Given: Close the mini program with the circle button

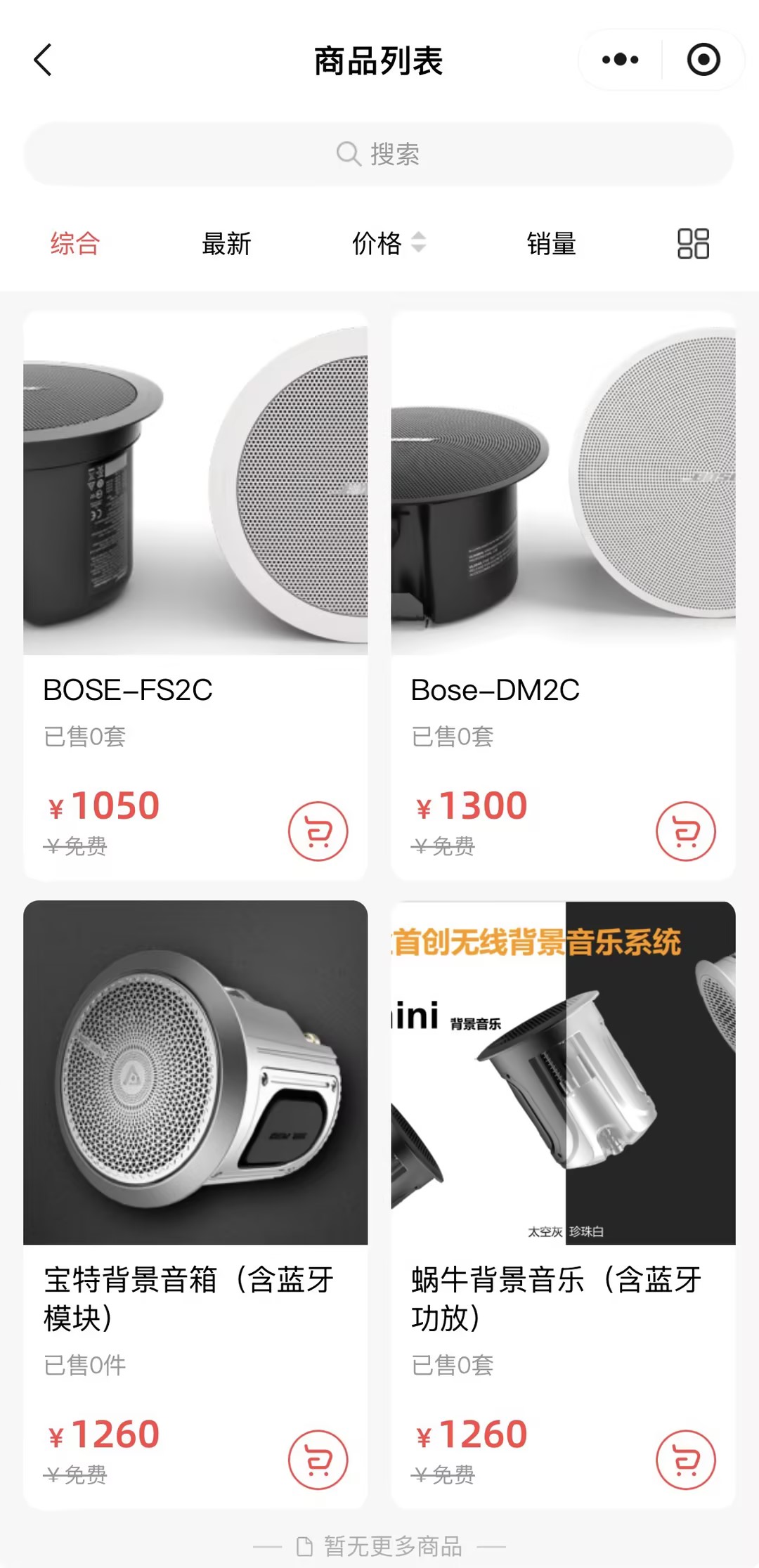Looking at the screenshot, I should pos(703,60).
